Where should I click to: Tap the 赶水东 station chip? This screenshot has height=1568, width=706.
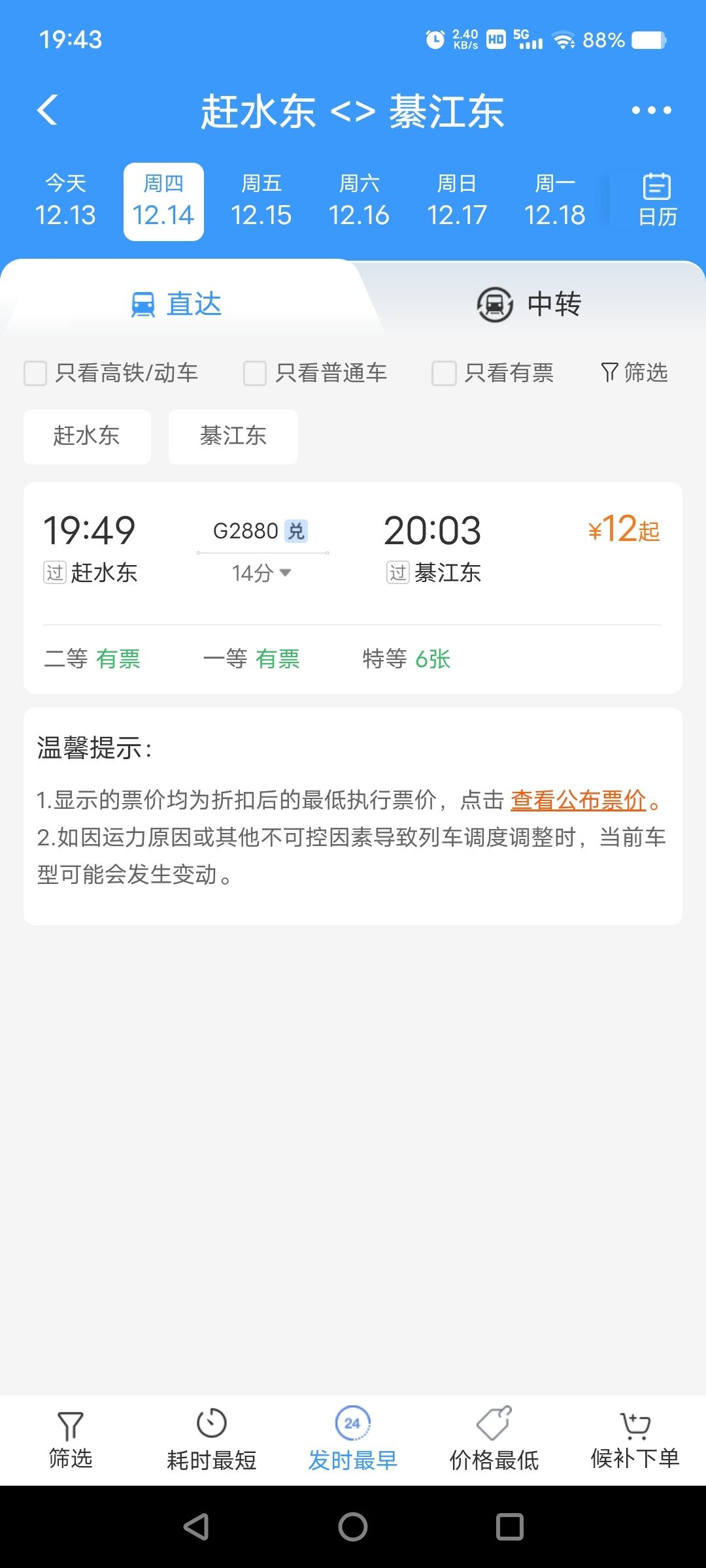pos(87,436)
